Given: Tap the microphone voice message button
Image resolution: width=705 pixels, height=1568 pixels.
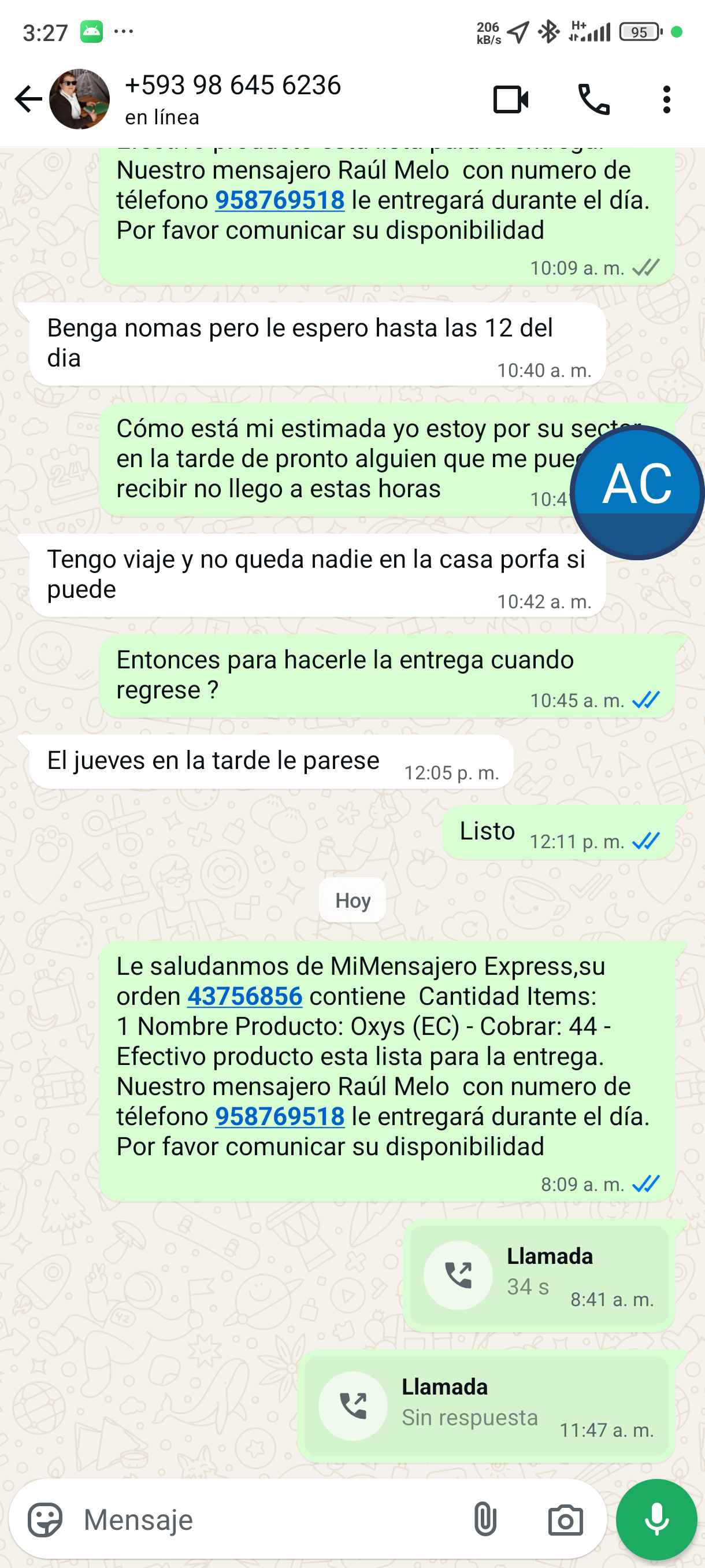Looking at the screenshot, I should click(x=656, y=1519).
